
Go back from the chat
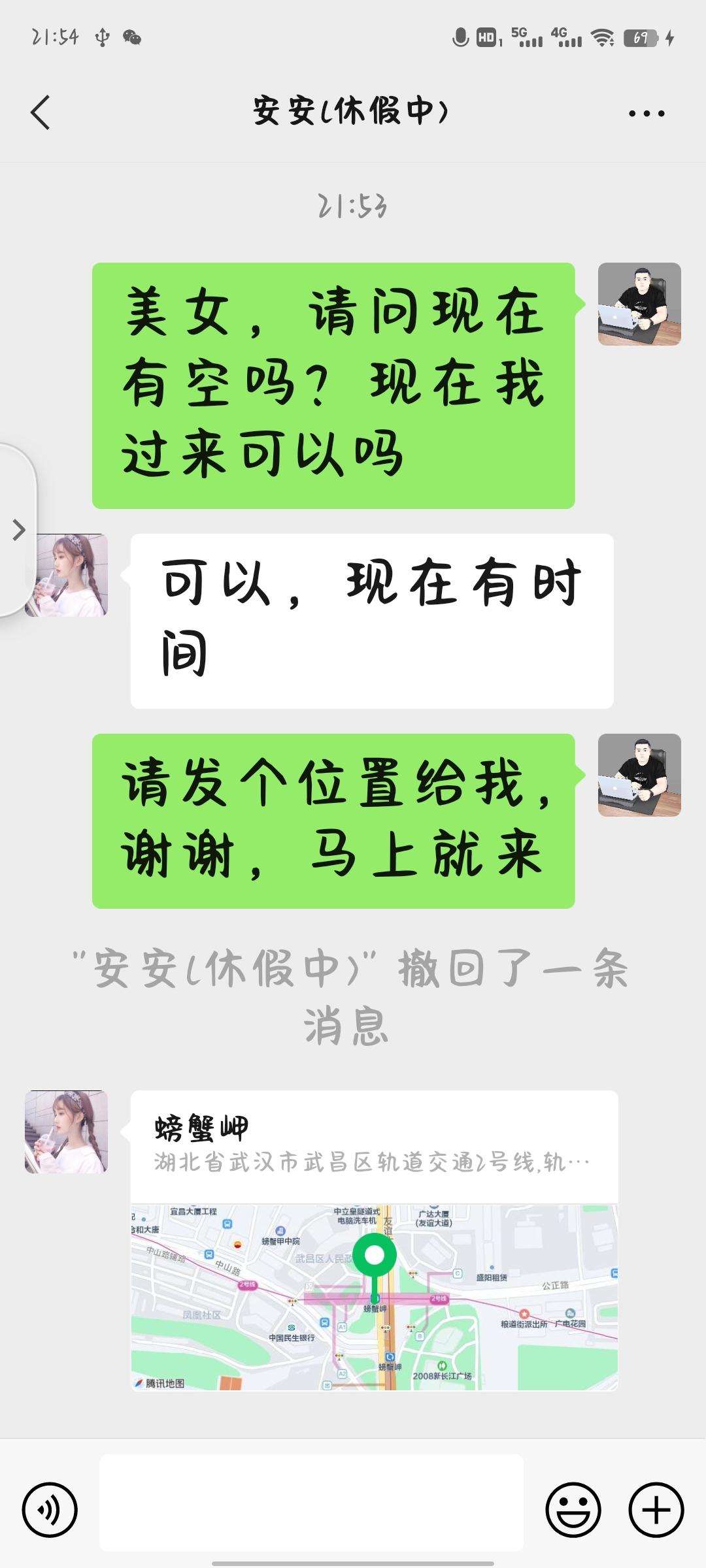tap(41, 112)
